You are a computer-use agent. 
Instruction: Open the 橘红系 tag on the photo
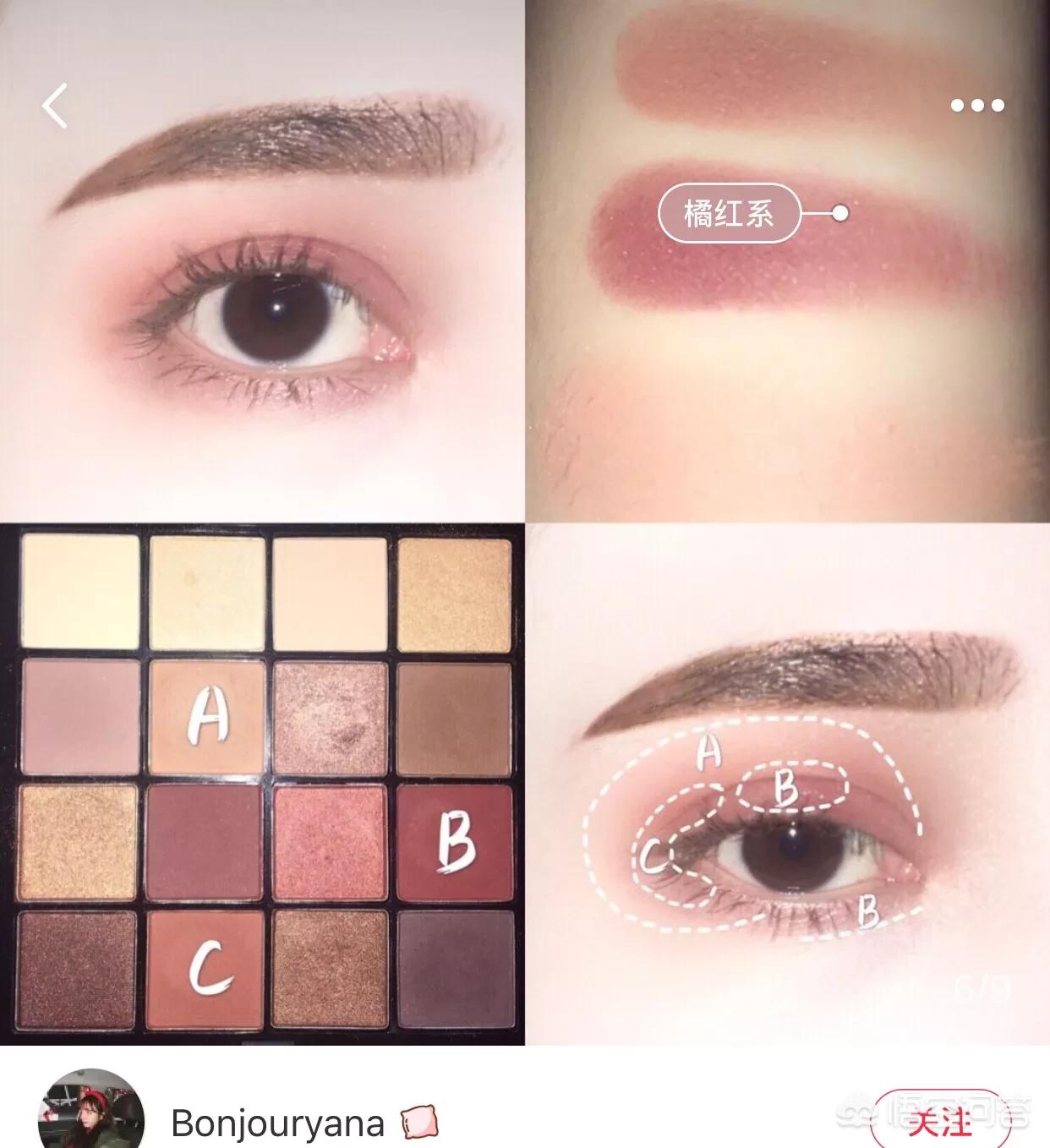point(729,214)
